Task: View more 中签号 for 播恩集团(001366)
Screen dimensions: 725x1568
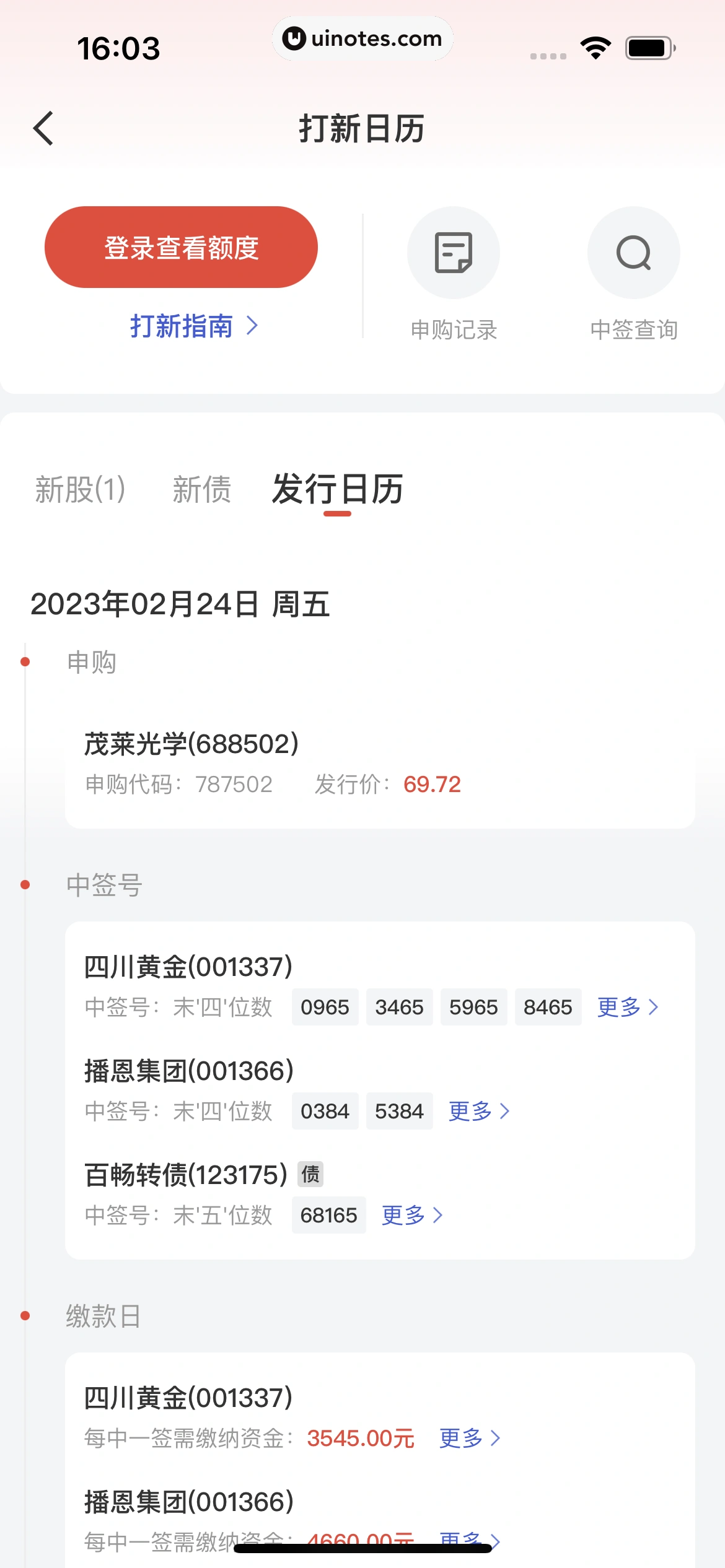Action: pyautogui.click(x=478, y=1111)
